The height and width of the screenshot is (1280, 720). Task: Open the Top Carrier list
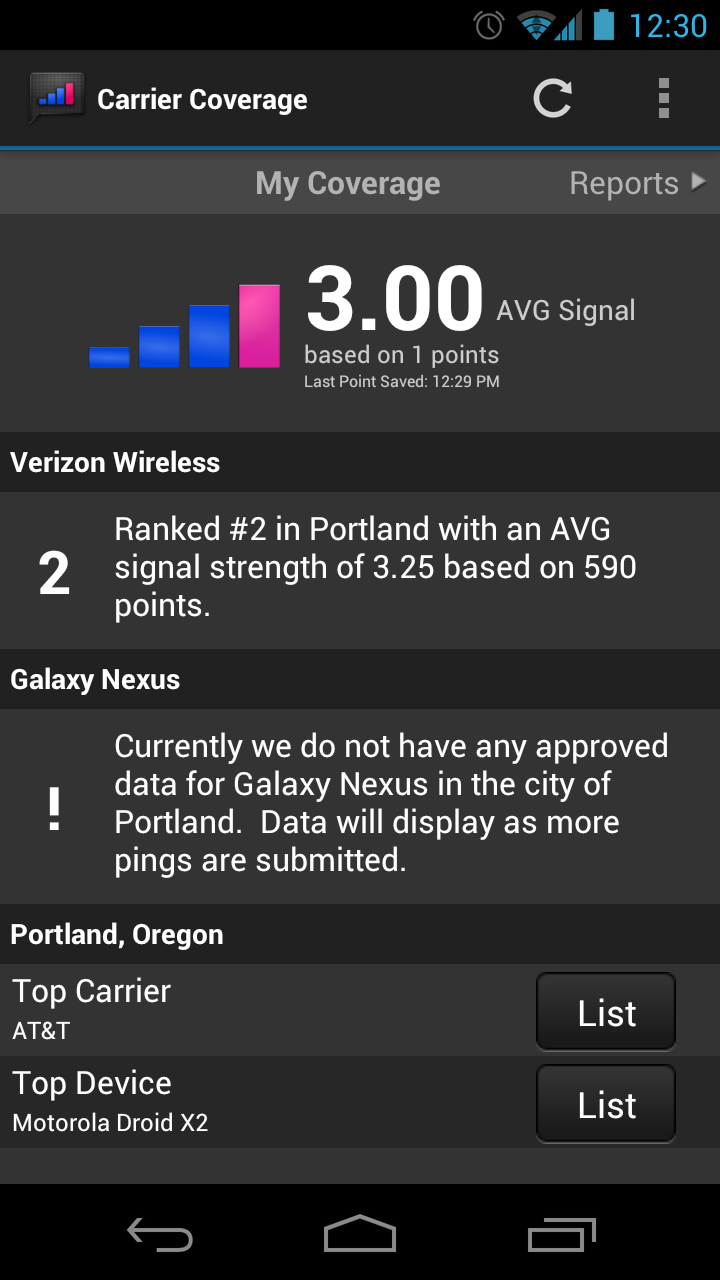click(x=606, y=1012)
